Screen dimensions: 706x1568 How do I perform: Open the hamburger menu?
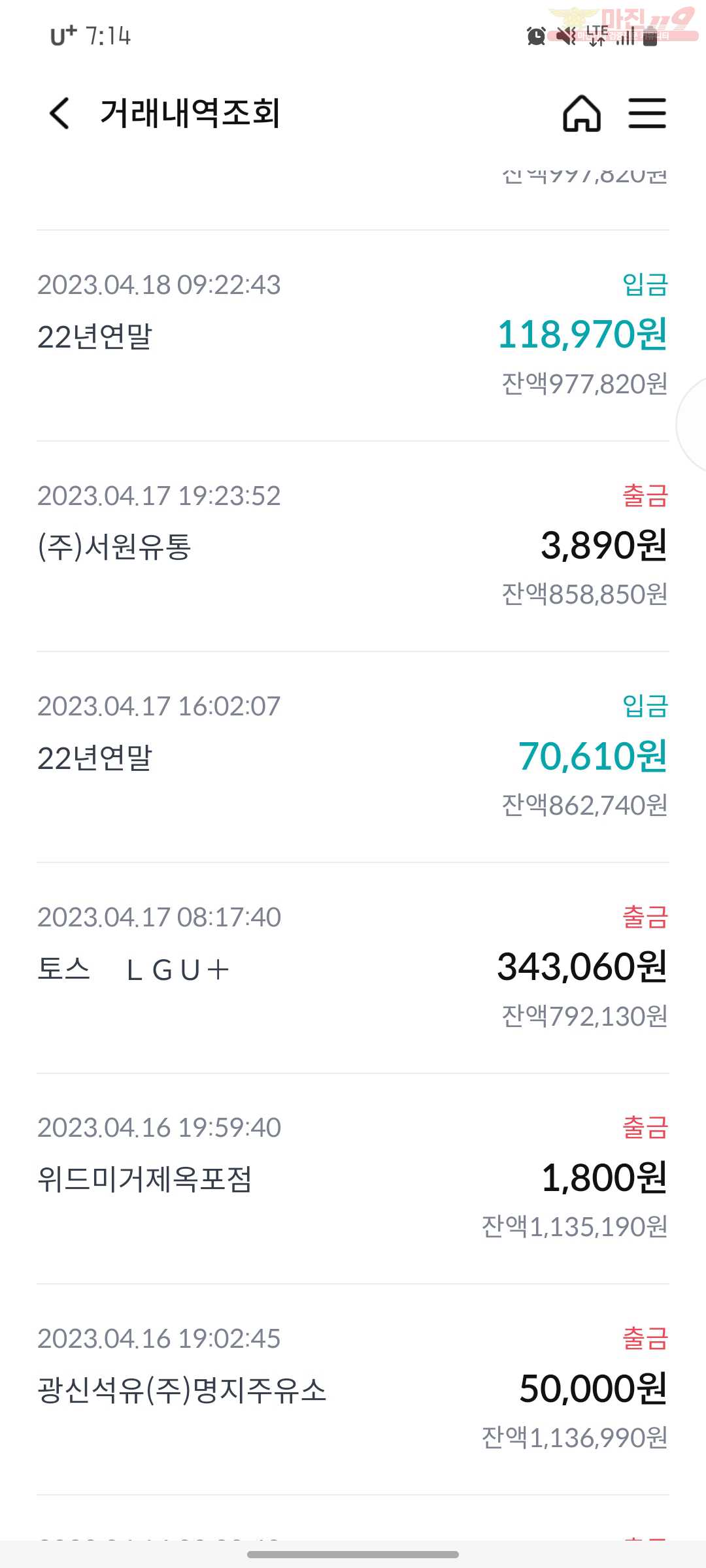pos(647,113)
